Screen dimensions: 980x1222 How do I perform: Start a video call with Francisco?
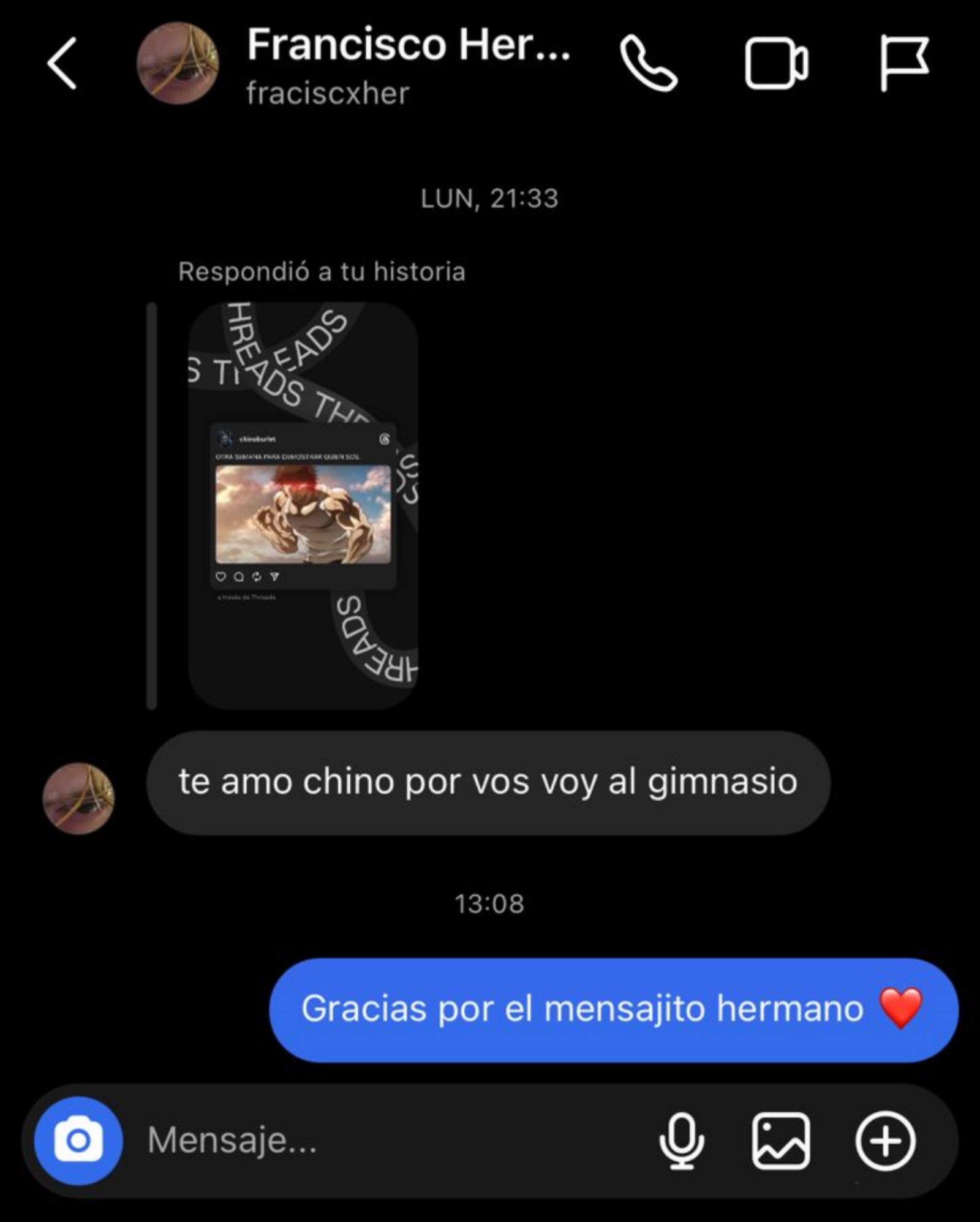(x=776, y=64)
